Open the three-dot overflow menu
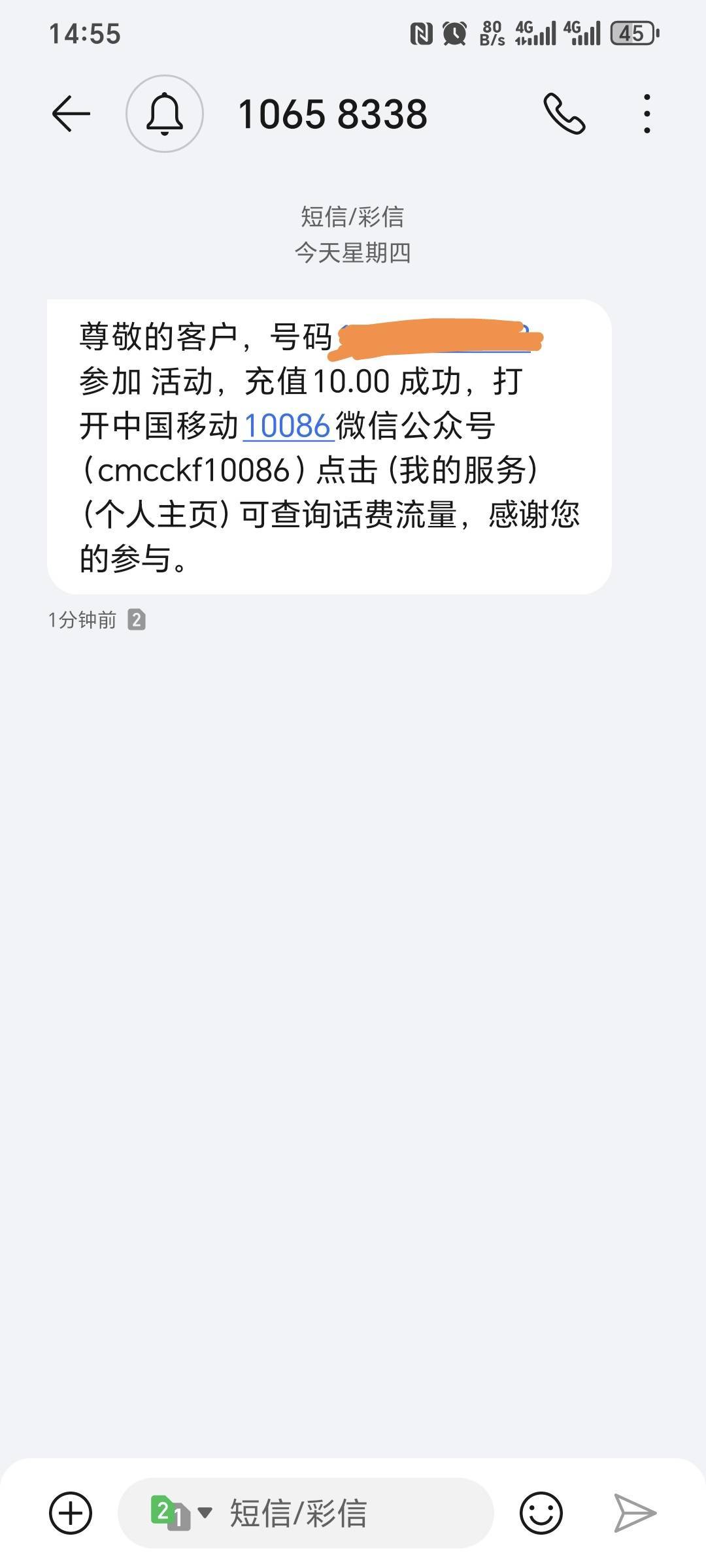 pyautogui.click(x=647, y=114)
